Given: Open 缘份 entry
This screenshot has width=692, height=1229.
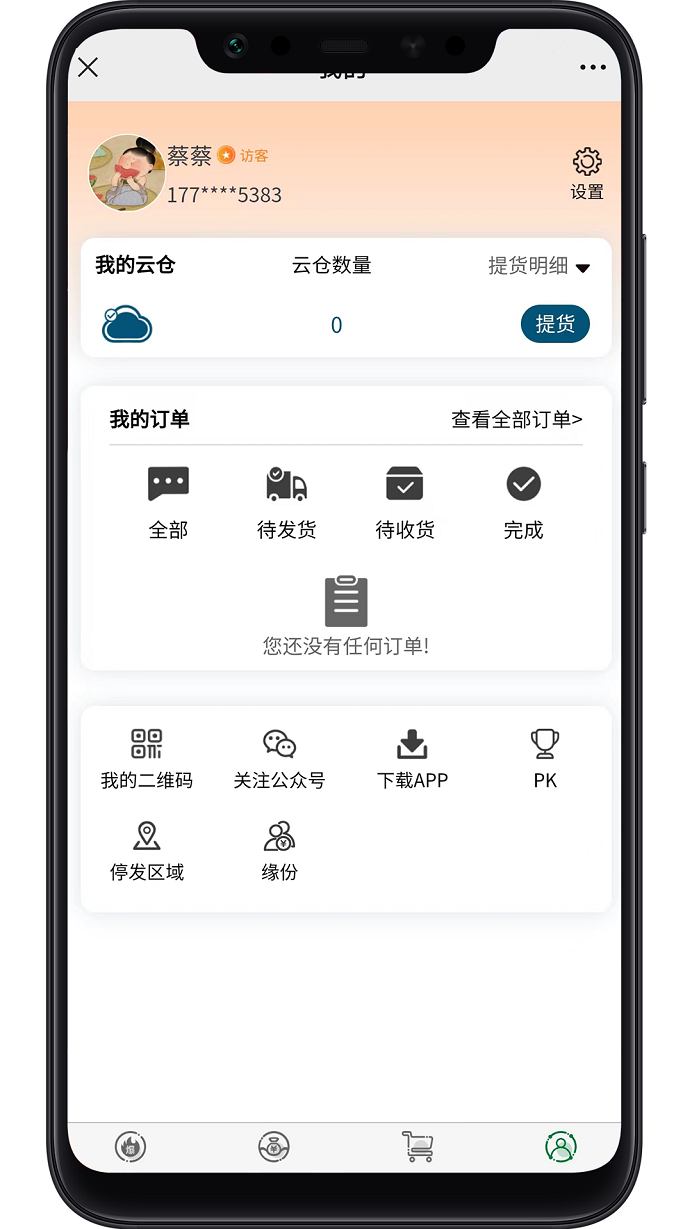Looking at the screenshot, I should [279, 850].
